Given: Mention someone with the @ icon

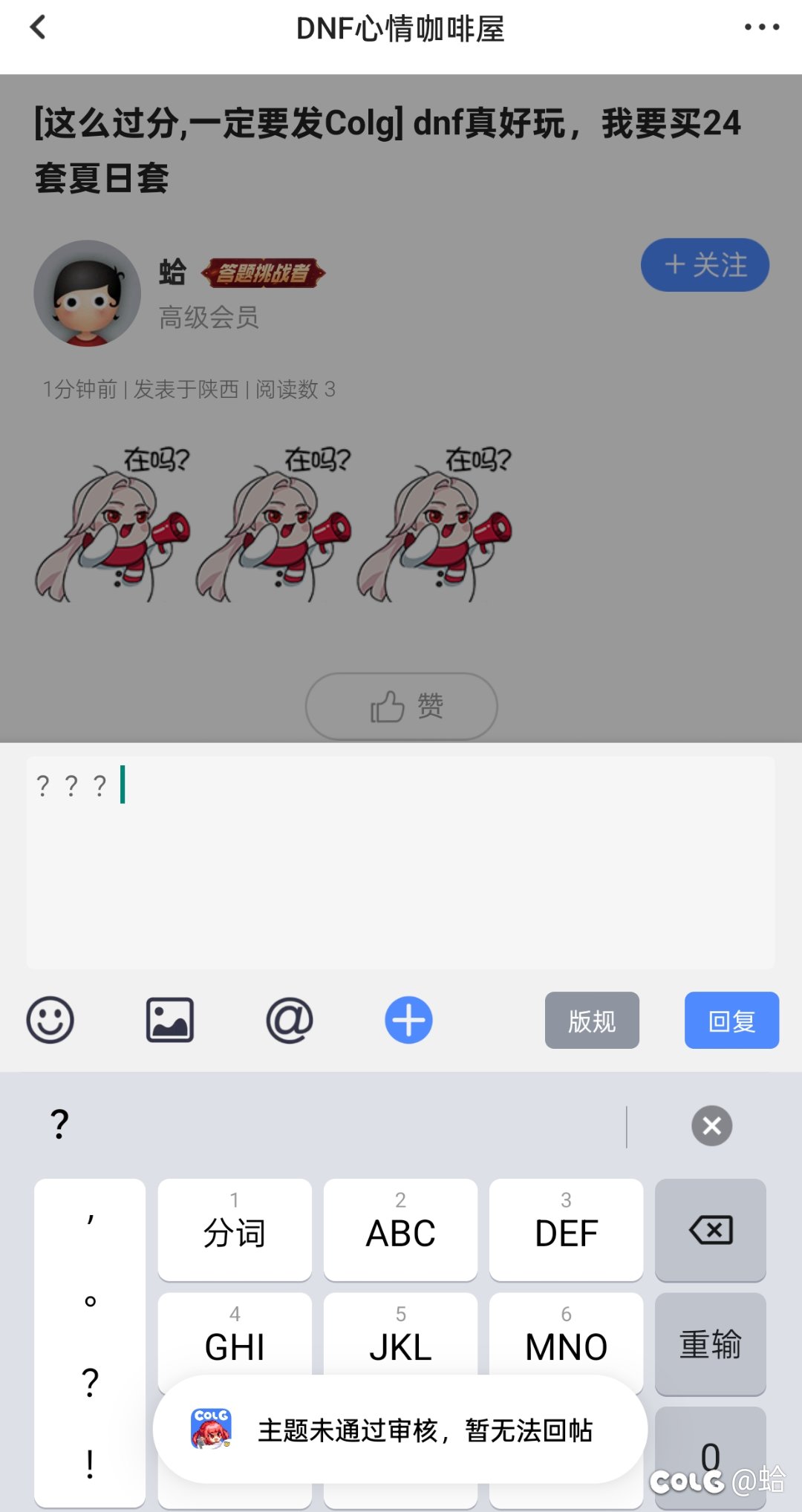Looking at the screenshot, I should (290, 1020).
